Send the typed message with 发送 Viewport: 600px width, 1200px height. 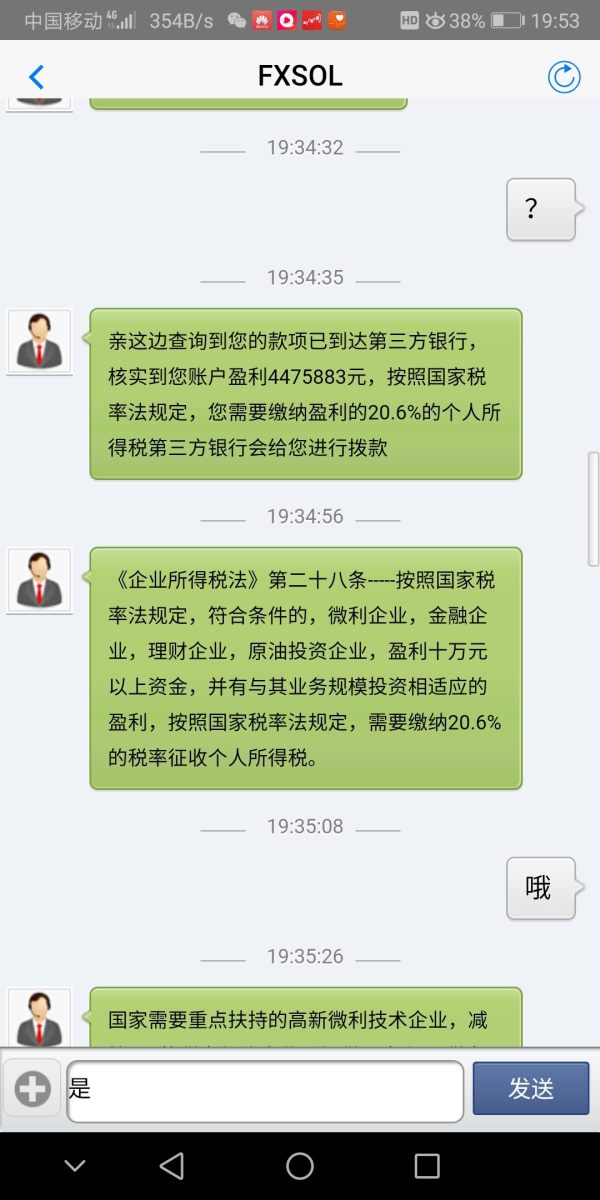click(530, 1088)
